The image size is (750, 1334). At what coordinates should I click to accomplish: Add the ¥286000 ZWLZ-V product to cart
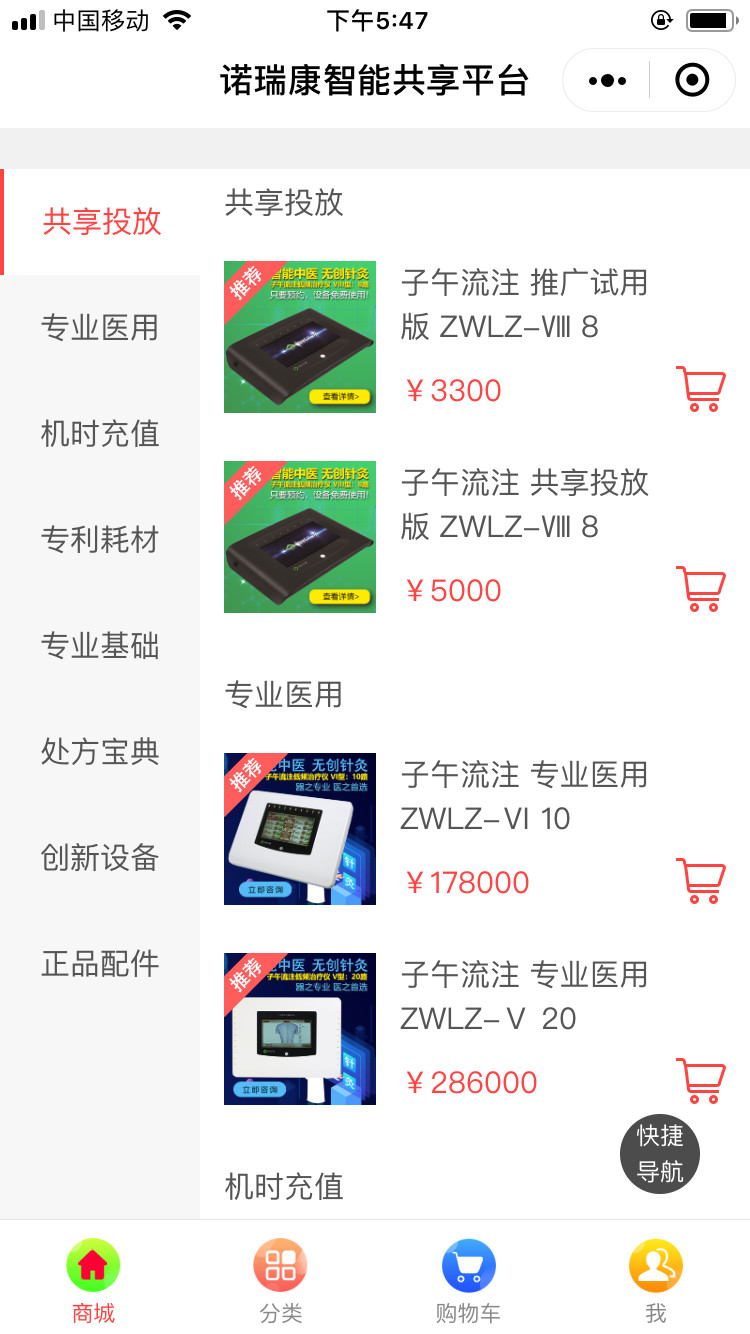[700, 1081]
